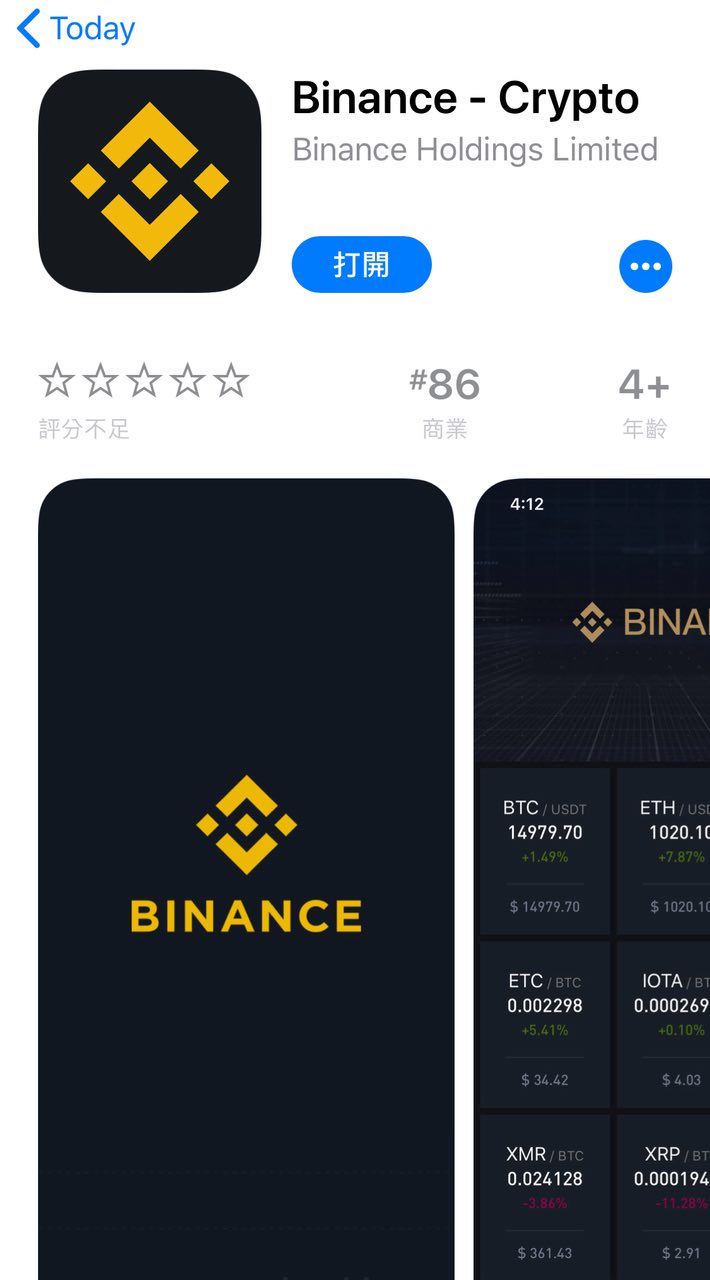Go back to the Today page
710x1280 pixels.
[x=76, y=29]
